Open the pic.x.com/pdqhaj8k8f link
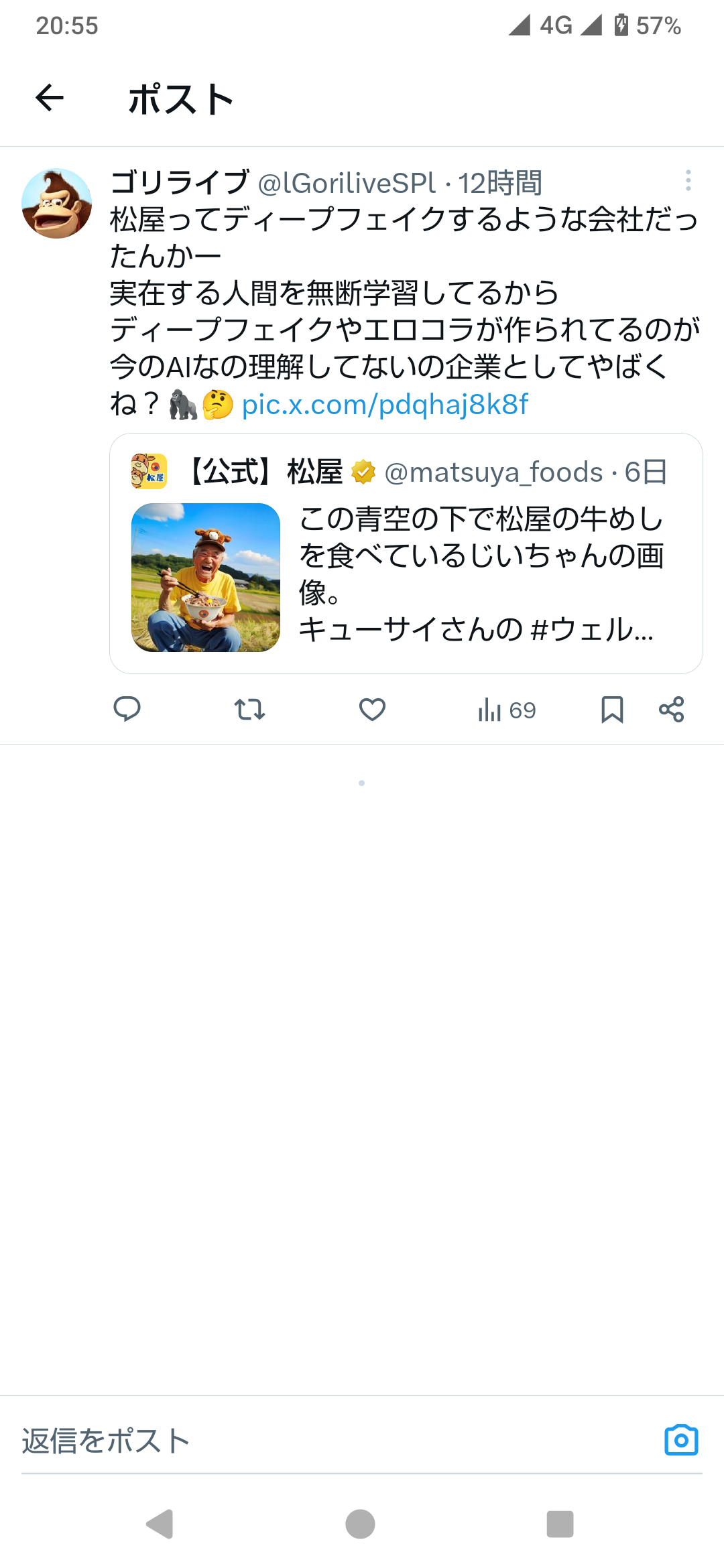This screenshot has height=1568, width=724. click(x=385, y=404)
